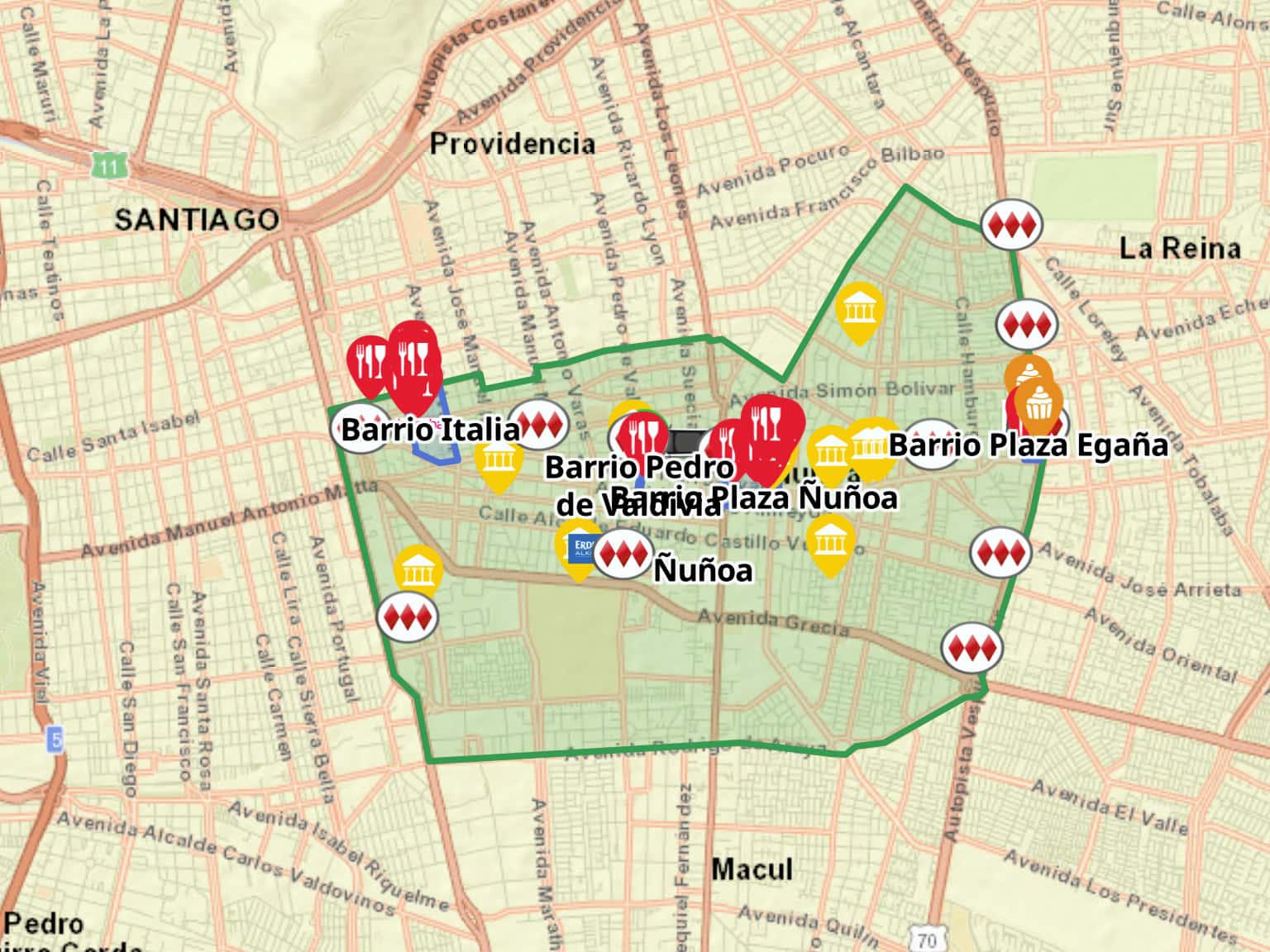
Task: Tap the metro marker beside Avenida José Arrieta
Action: tap(1001, 553)
